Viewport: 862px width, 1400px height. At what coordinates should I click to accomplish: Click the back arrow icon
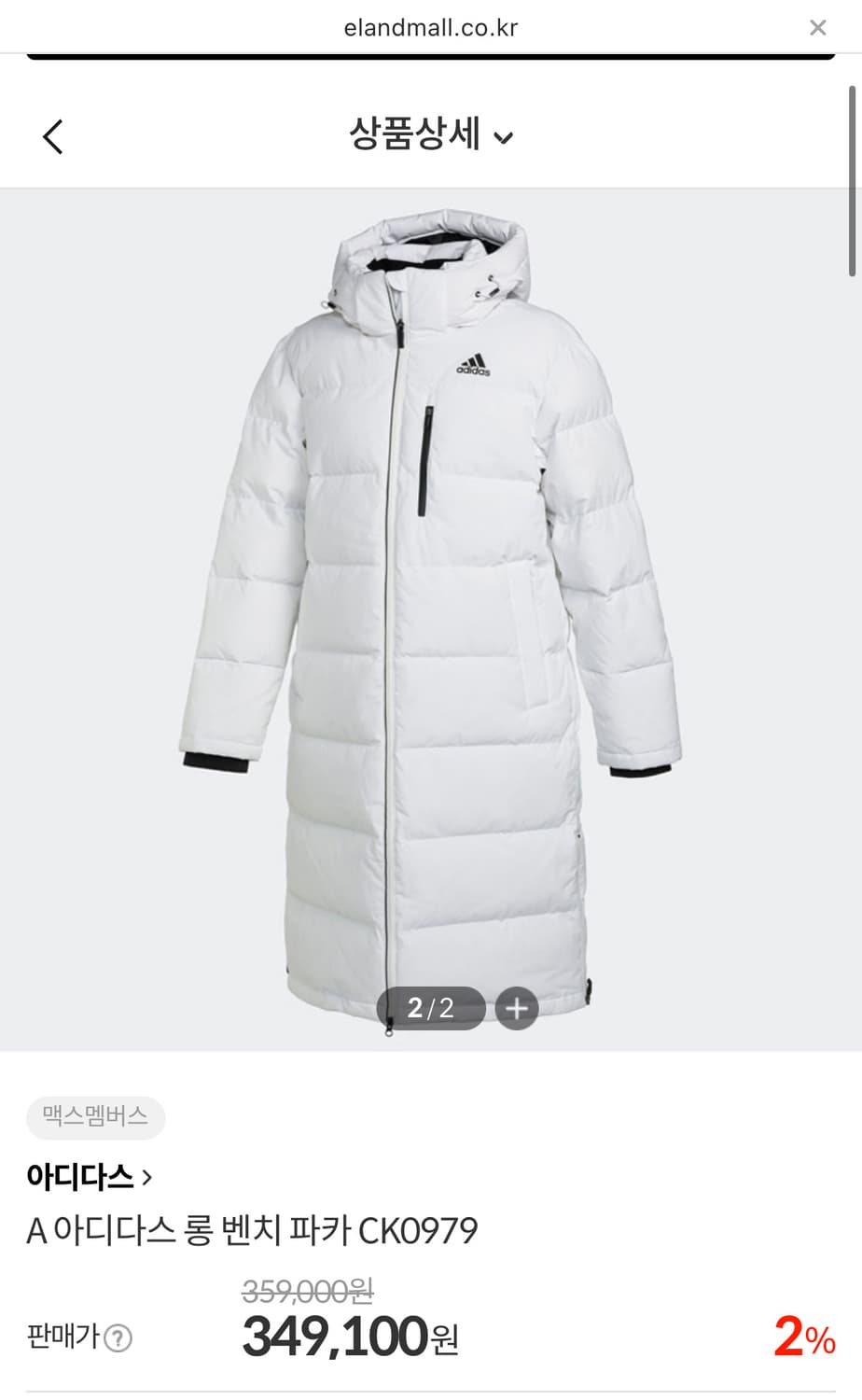tap(52, 135)
